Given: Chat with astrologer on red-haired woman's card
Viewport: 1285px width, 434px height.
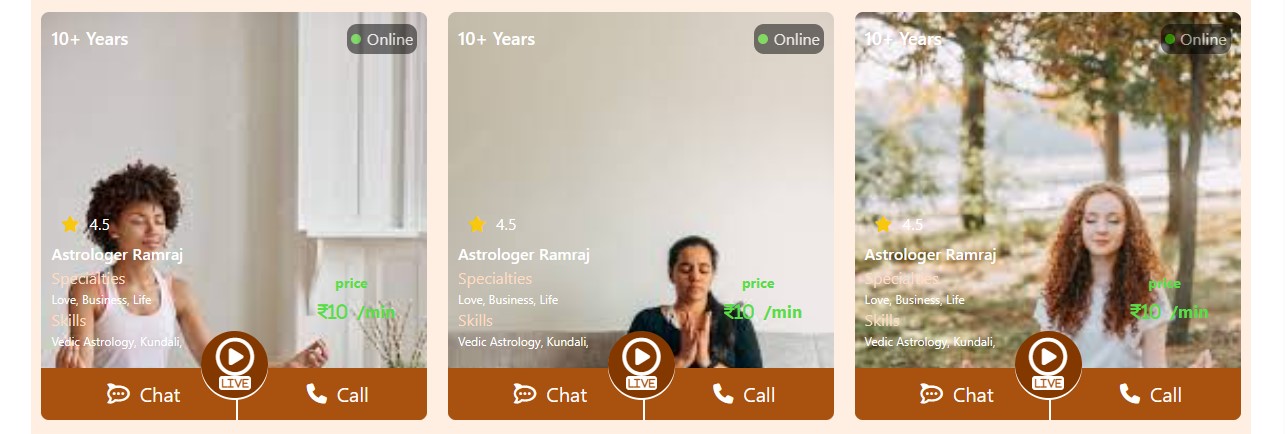Looking at the screenshot, I should (957, 395).
